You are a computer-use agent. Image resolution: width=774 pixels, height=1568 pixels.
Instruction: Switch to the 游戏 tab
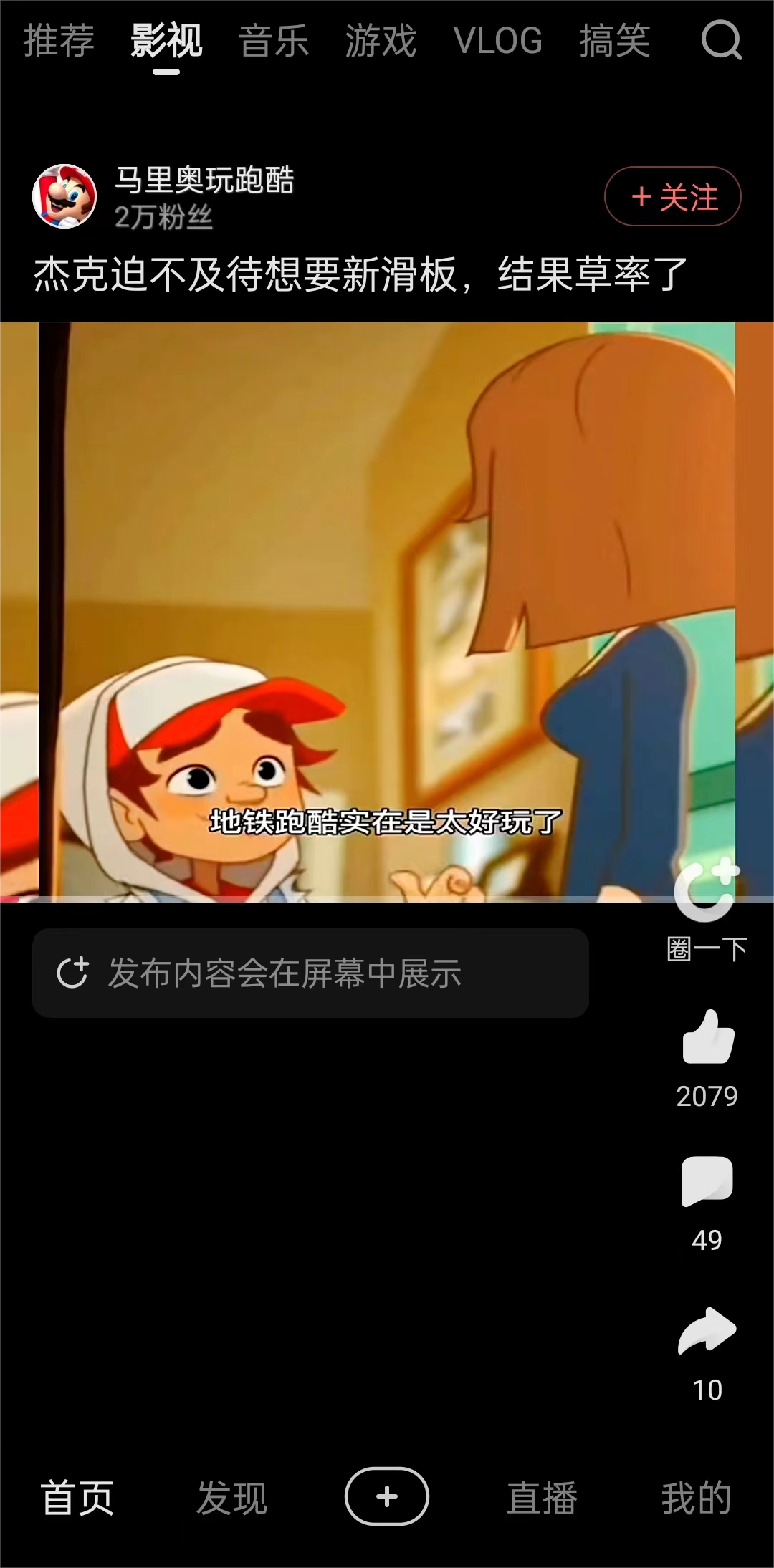(381, 40)
